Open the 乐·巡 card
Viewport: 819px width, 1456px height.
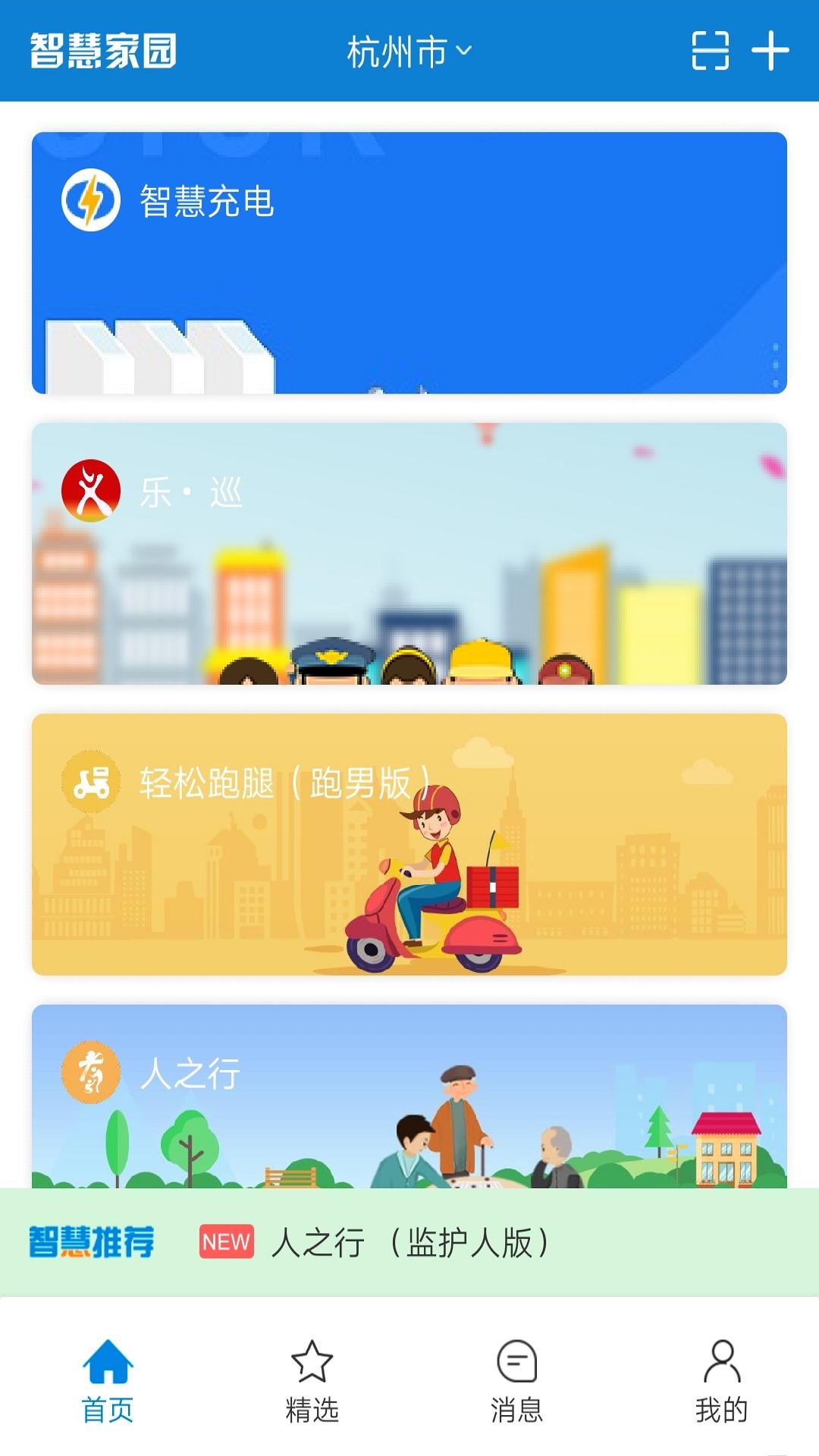tap(409, 554)
